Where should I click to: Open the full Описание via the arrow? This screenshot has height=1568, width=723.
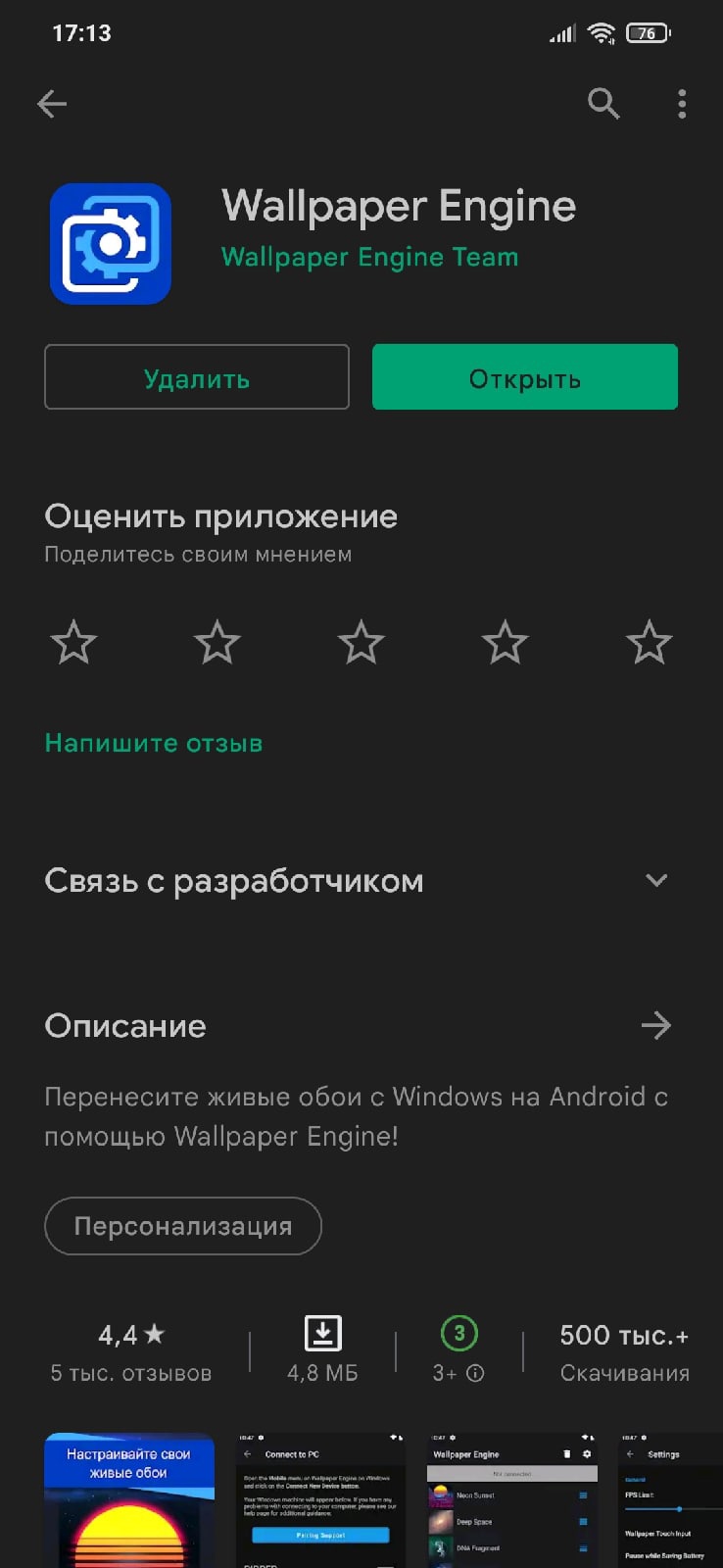657,1025
